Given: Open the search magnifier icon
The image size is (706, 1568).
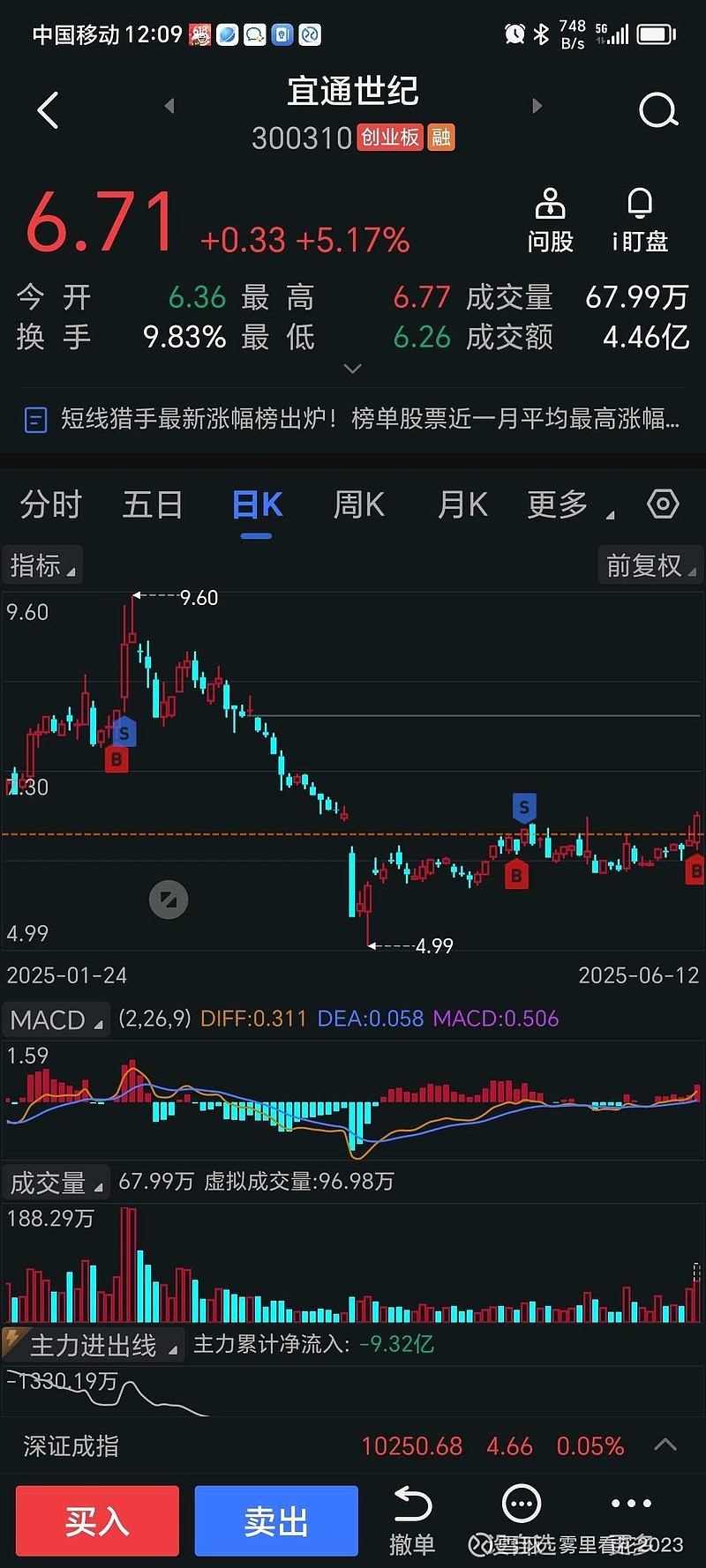Looking at the screenshot, I should (658, 110).
